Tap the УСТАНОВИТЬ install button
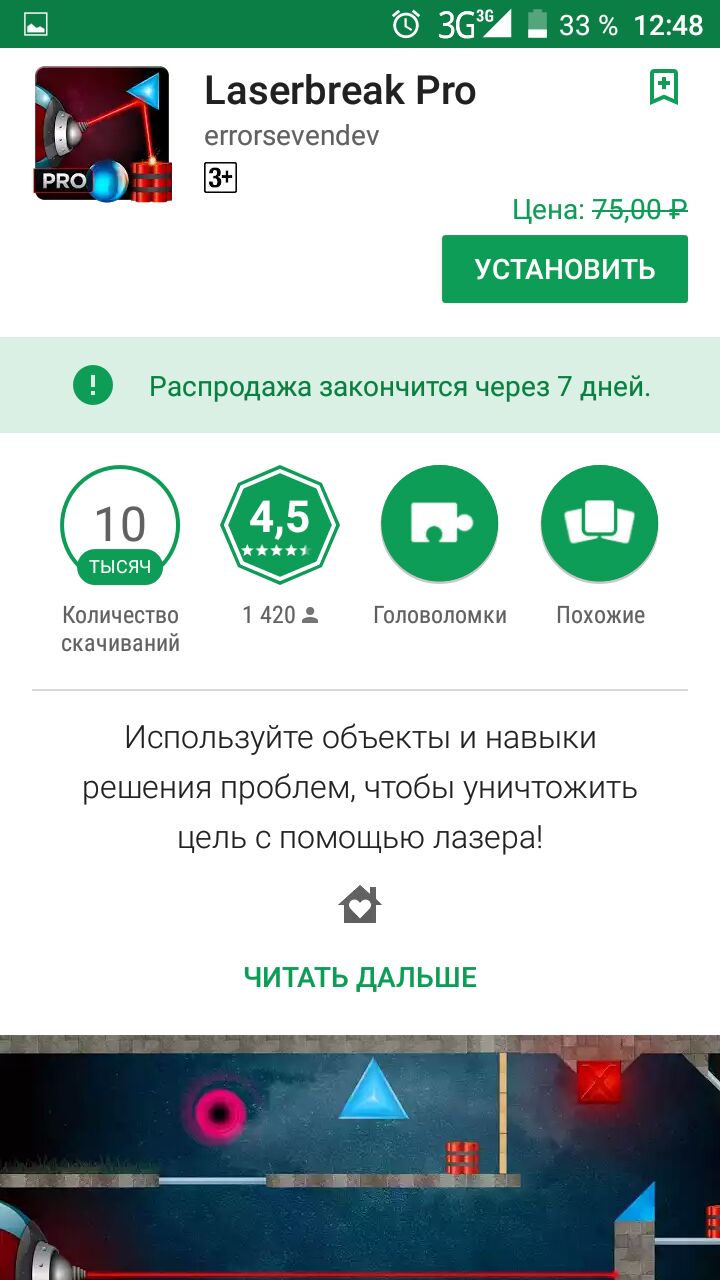720x1280 pixels. coord(564,268)
